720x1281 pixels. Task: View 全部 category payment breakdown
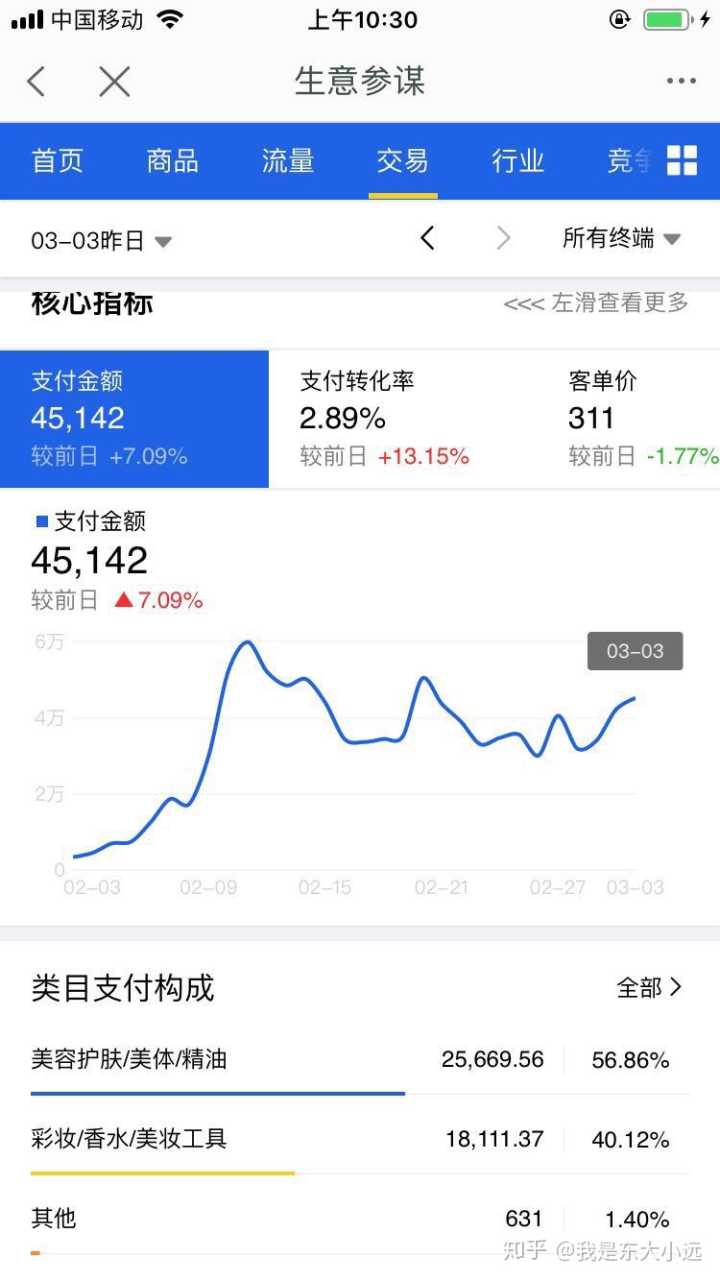[650, 987]
